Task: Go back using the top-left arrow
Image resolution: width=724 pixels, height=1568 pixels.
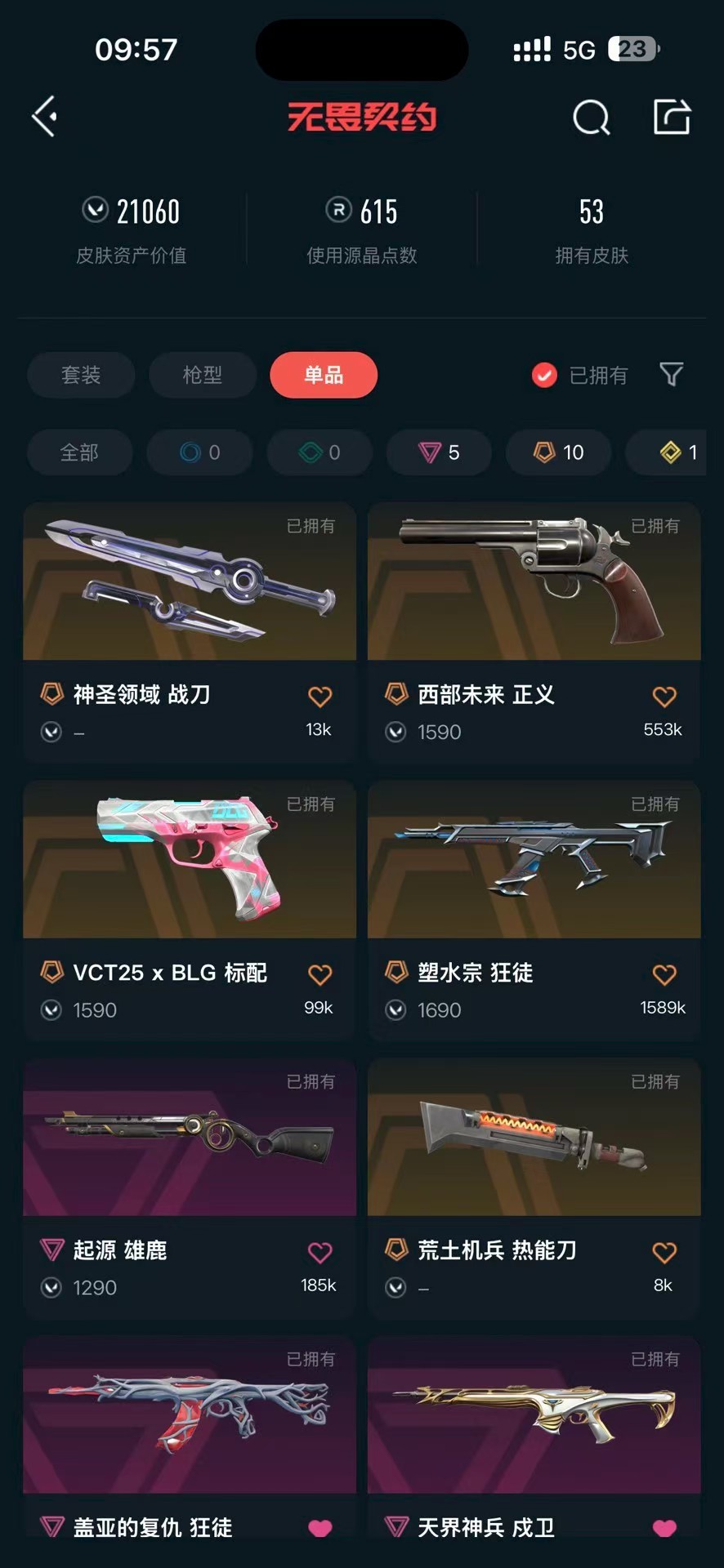Action: pyautogui.click(x=45, y=117)
